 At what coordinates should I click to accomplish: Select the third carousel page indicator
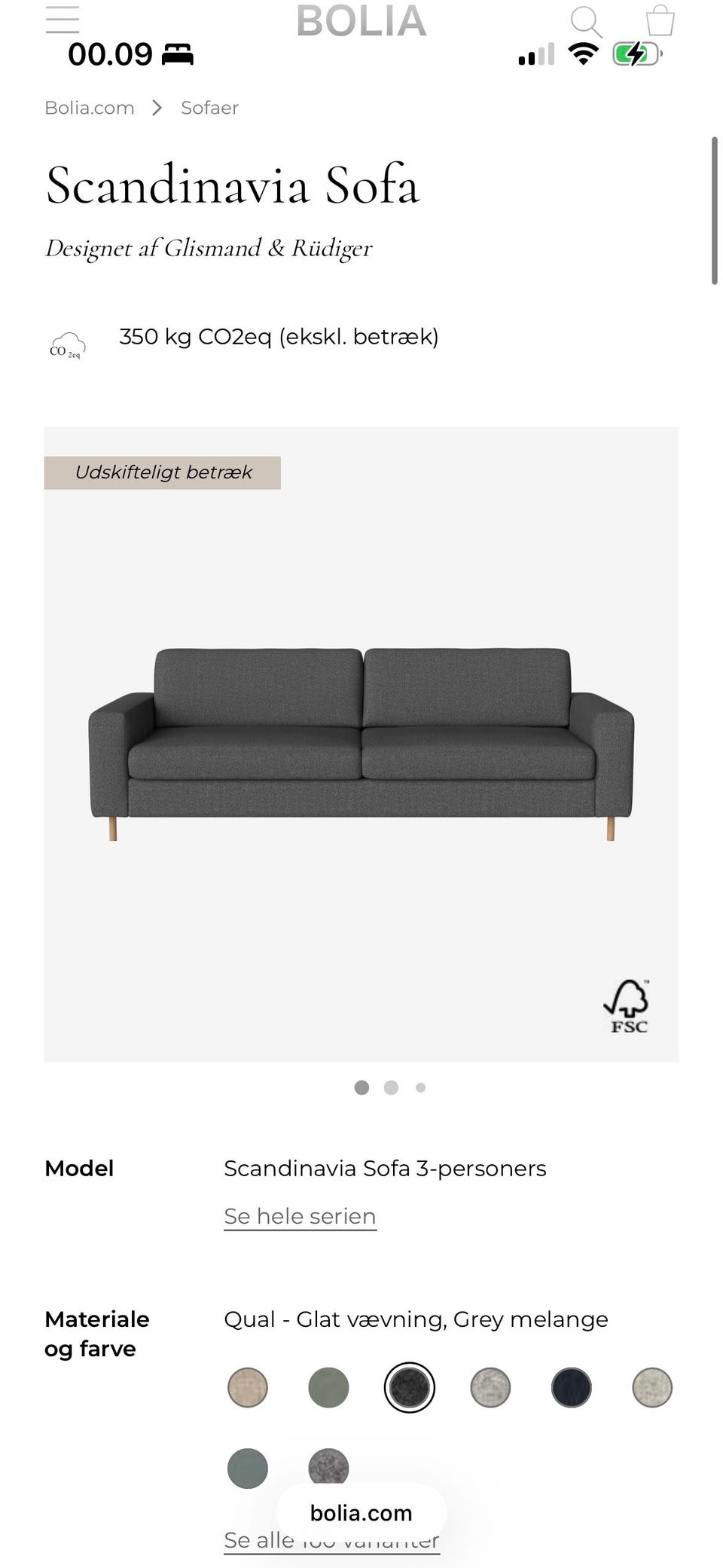click(x=419, y=1087)
